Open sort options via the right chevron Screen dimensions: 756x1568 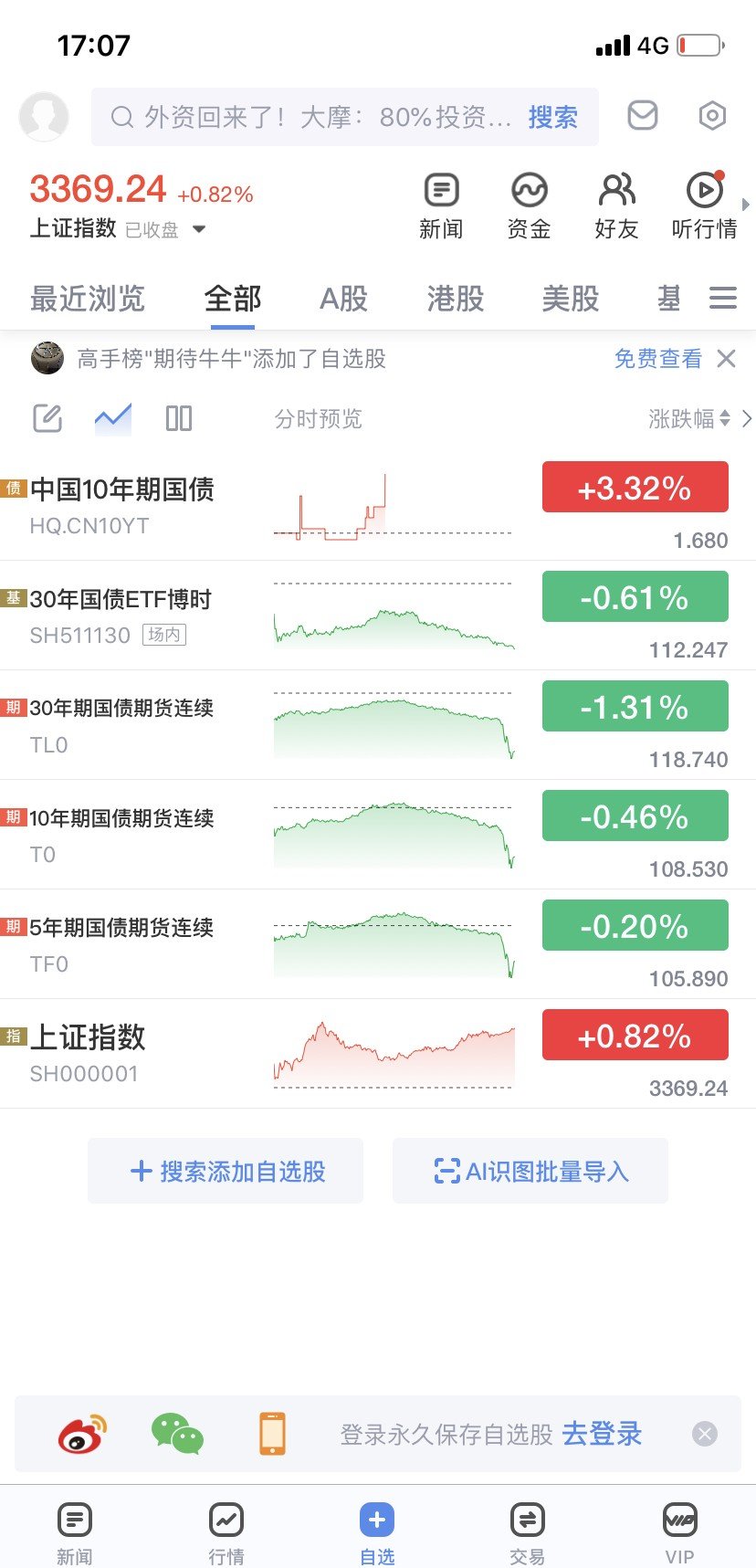pos(746,418)
